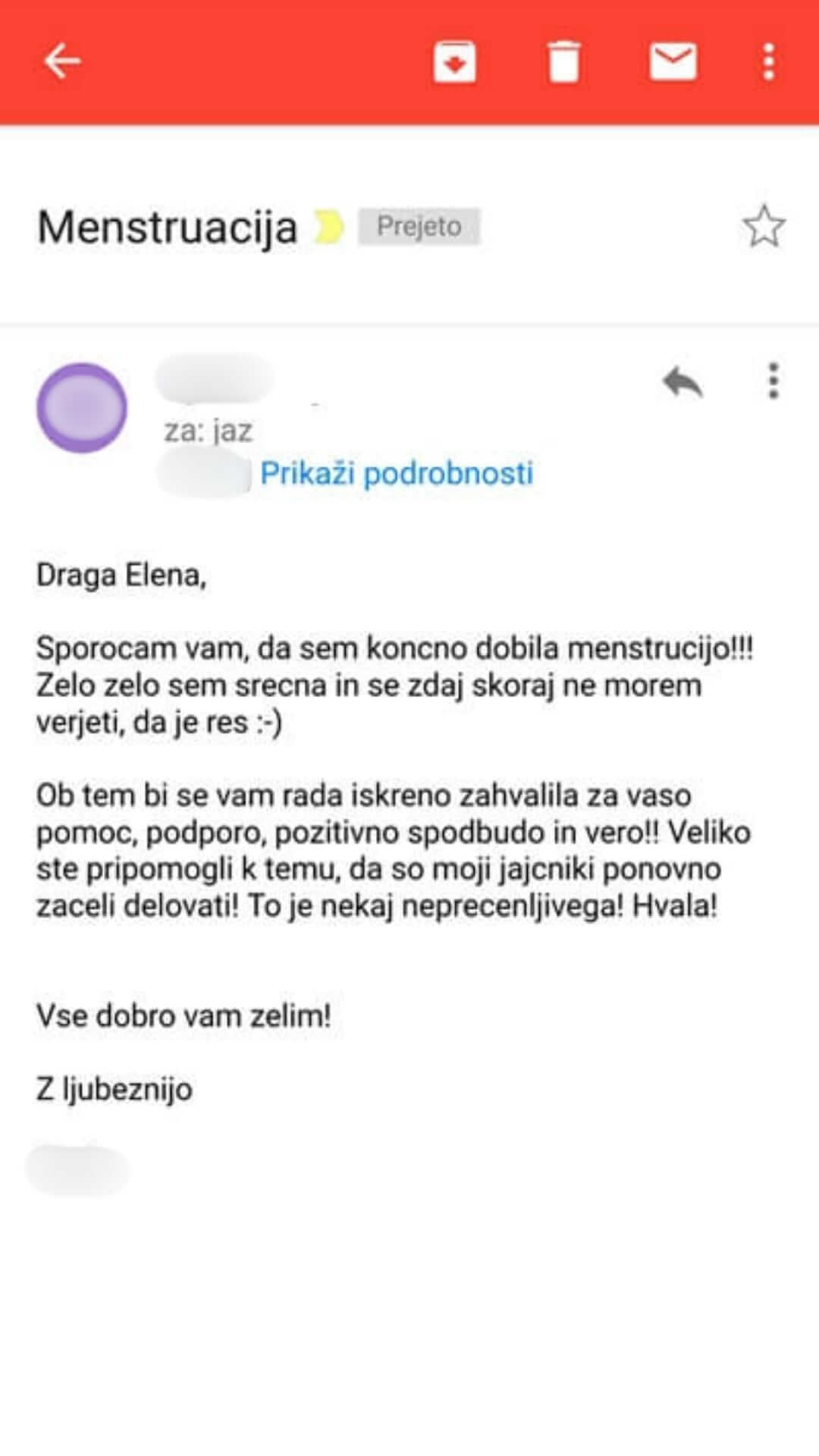Go back using the top-left arrow
The height and width of the screenshot is (1456, 819).
pyautogui.click(x=62, y=61)
